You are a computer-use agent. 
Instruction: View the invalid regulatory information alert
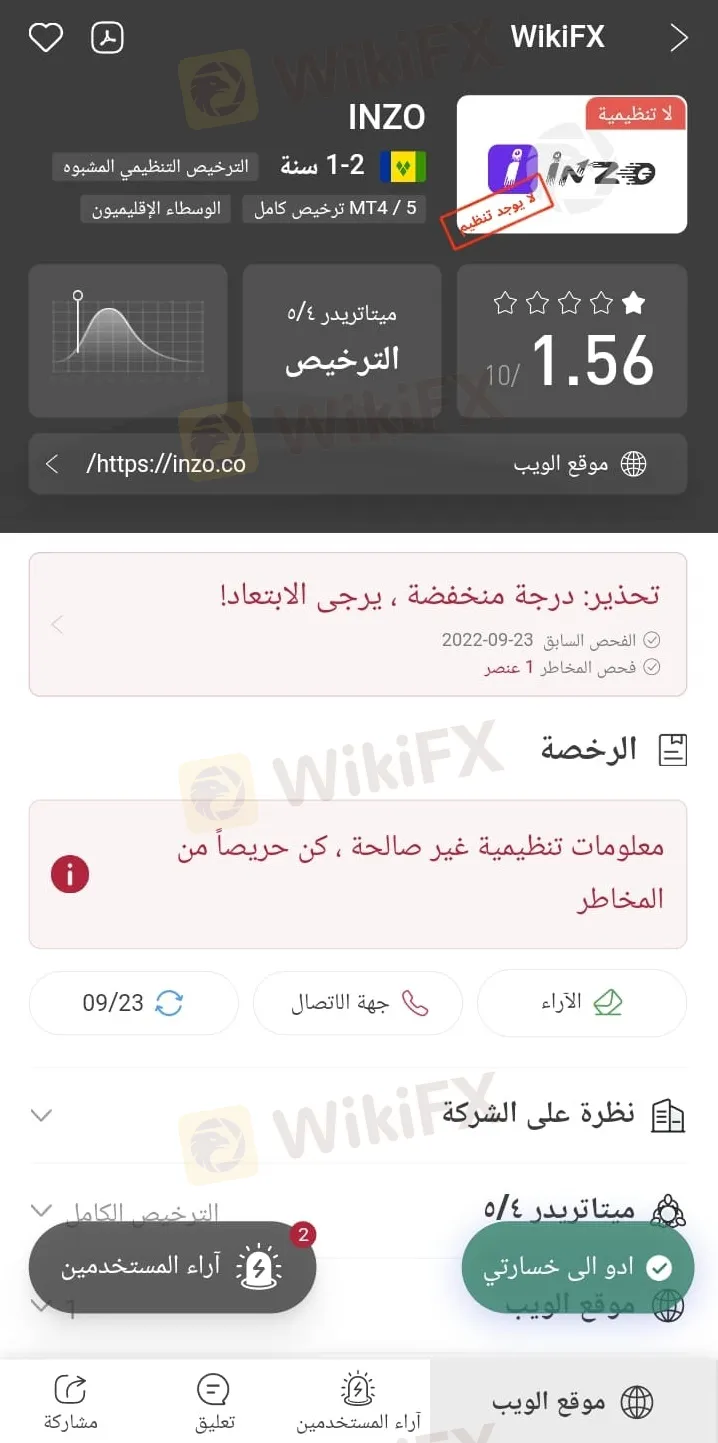tap(358, 874)
